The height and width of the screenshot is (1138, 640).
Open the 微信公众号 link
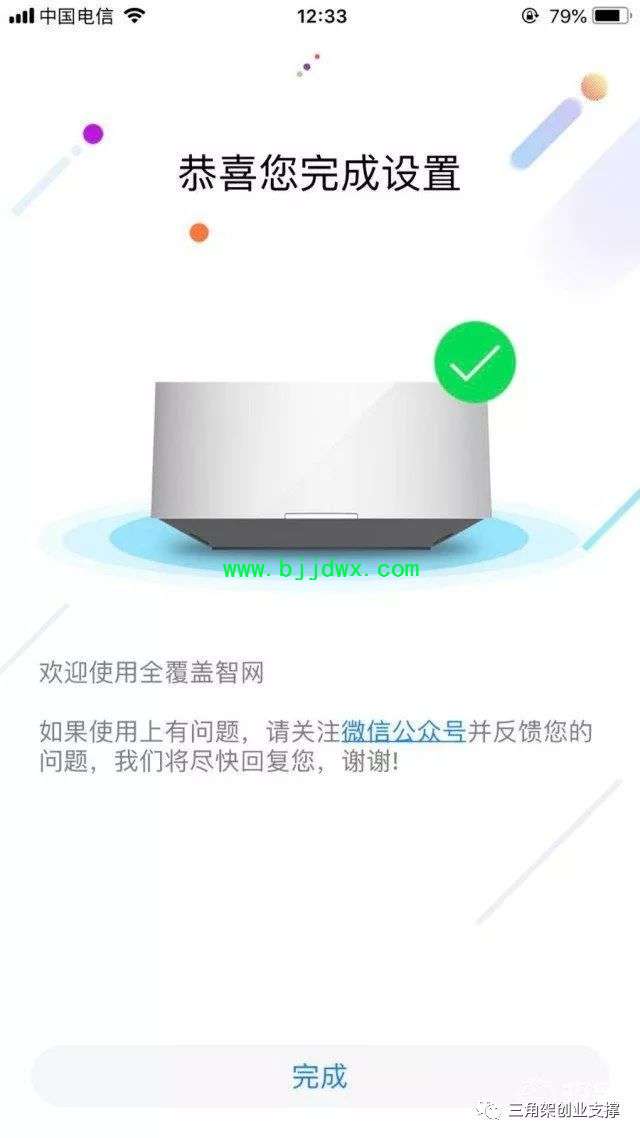tap(403, 731)
